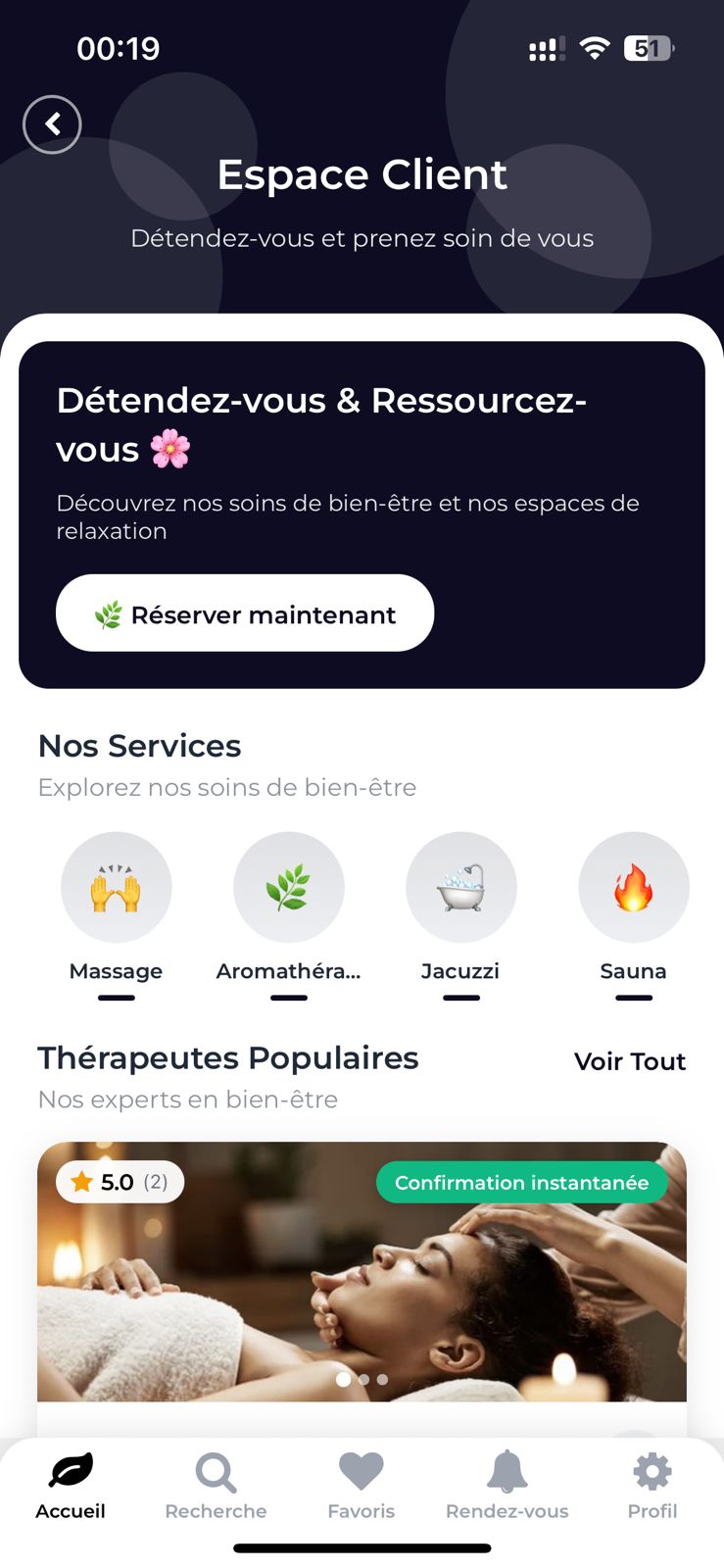724x1568 pixels.
Task: Tap the Confirmation instantanée badge
Action: (x=521, y=1182)
